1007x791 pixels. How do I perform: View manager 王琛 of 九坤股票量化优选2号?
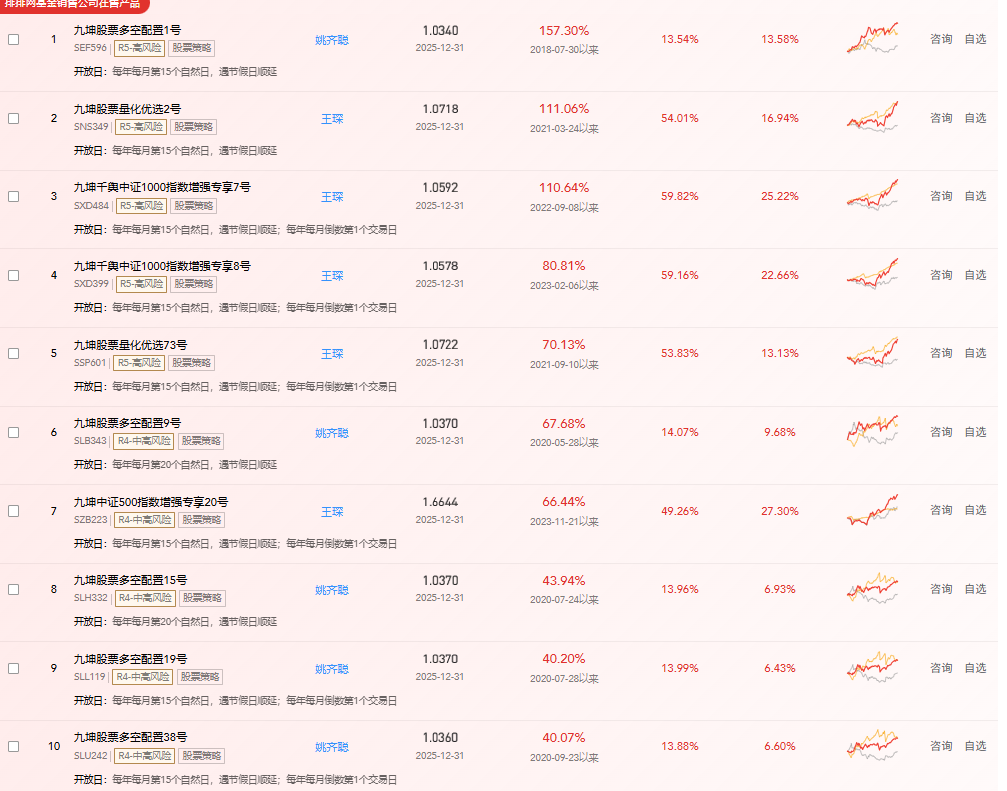[332, 118]
